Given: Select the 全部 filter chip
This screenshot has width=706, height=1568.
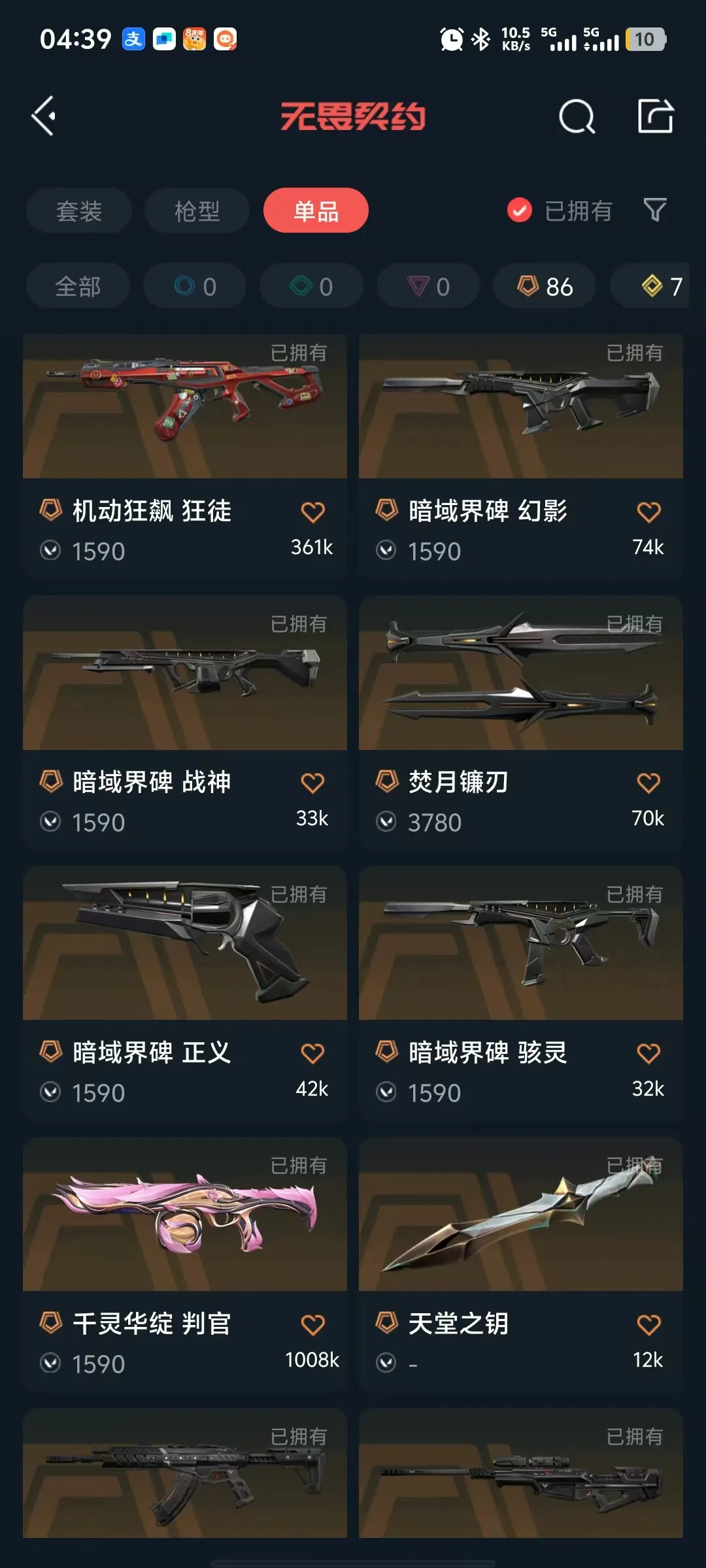Looking at the screenshot, I should click(x=78, y=286).
